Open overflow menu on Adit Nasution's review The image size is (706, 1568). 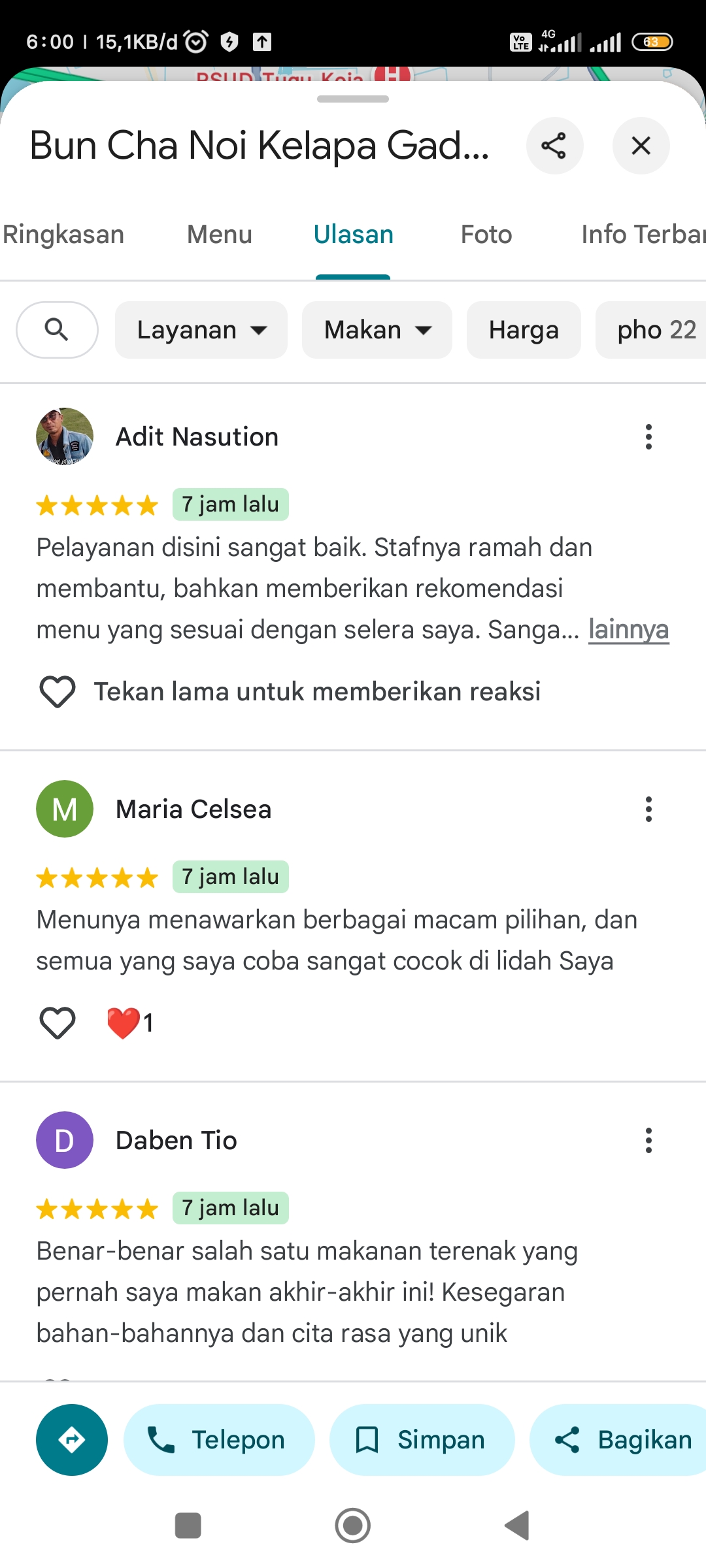point(648,436)
